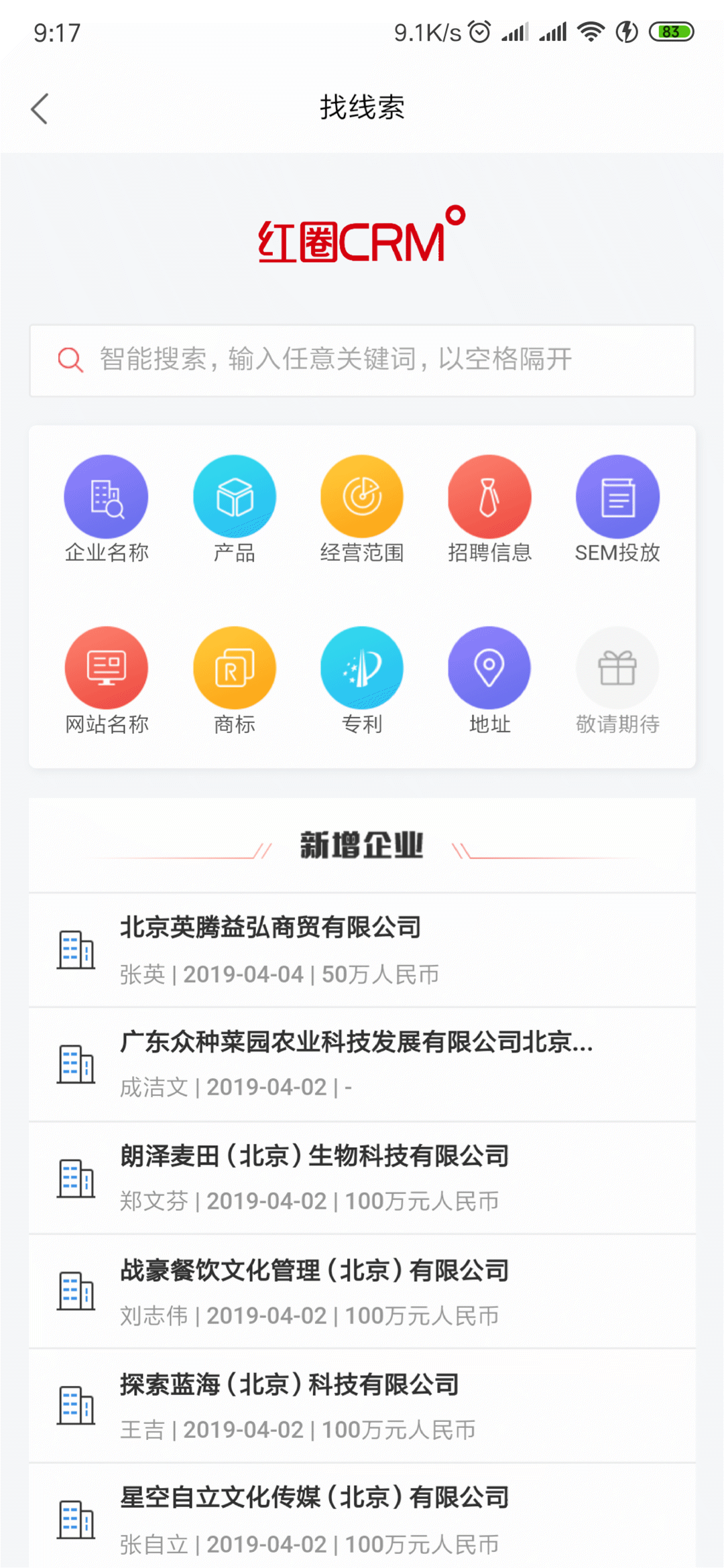Select the 产品 category
This screenshot has height=1568, width=724.
234,497
